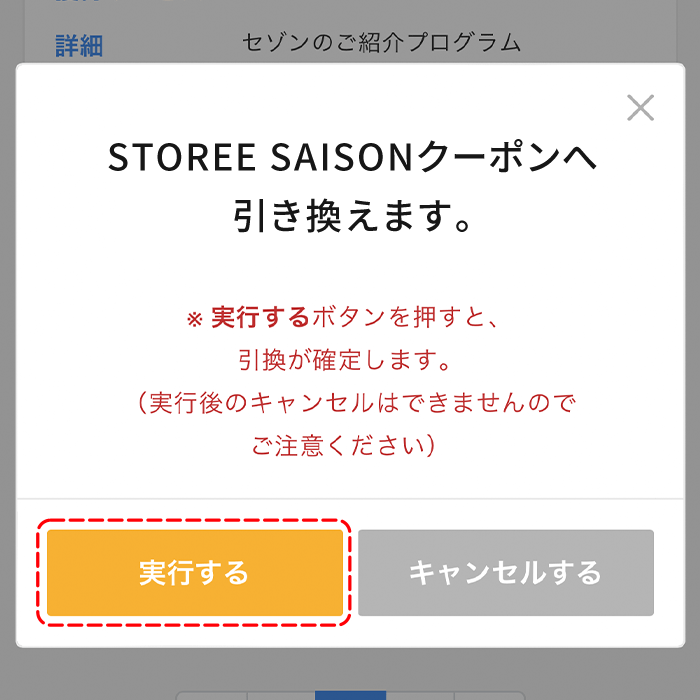Close the coupon exchange dialog

[x=640, y=108]
